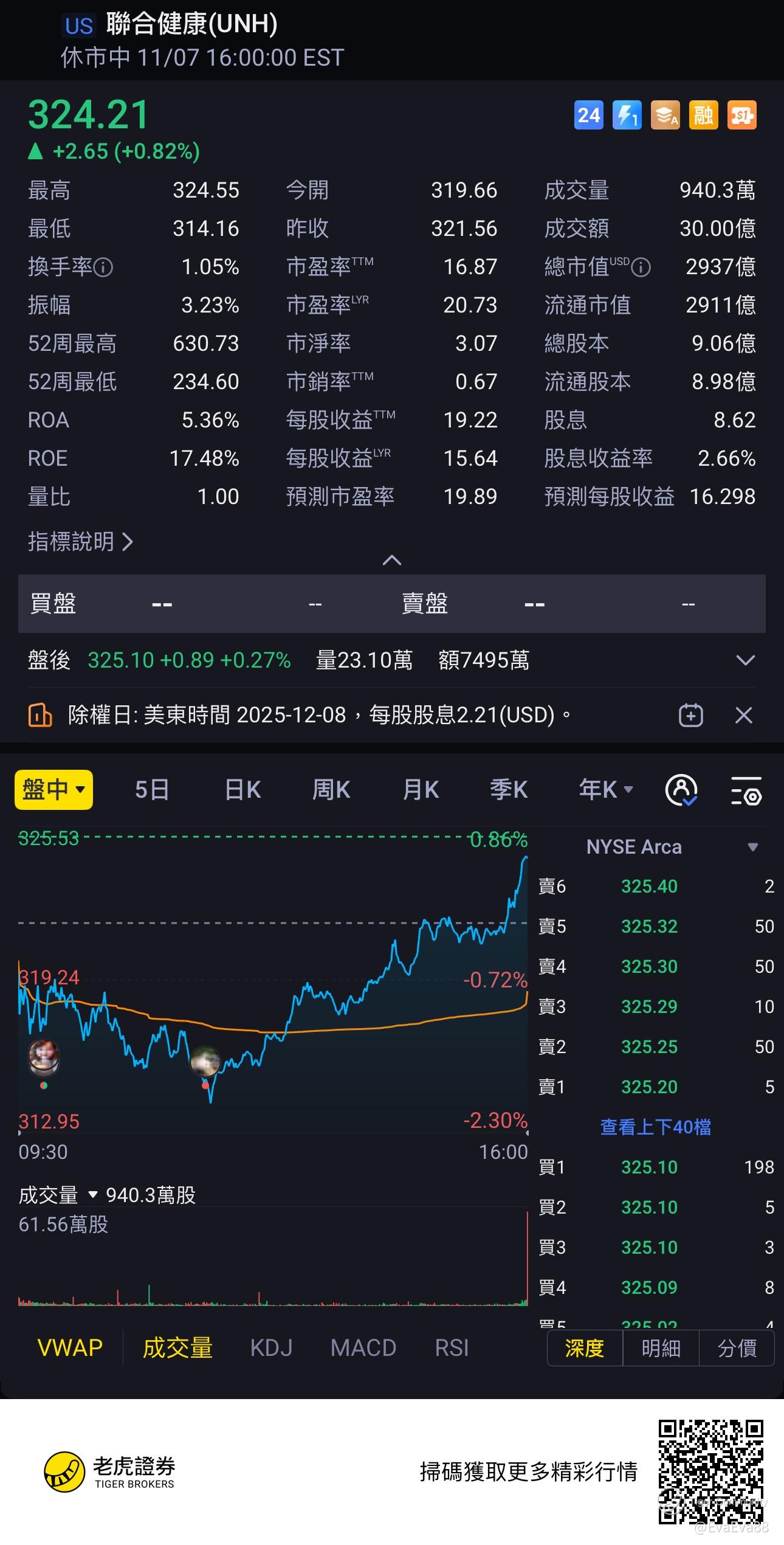784x1545 pixels.
Task: Select the KDJ indicator
Action: click(x=271, y=1348)
